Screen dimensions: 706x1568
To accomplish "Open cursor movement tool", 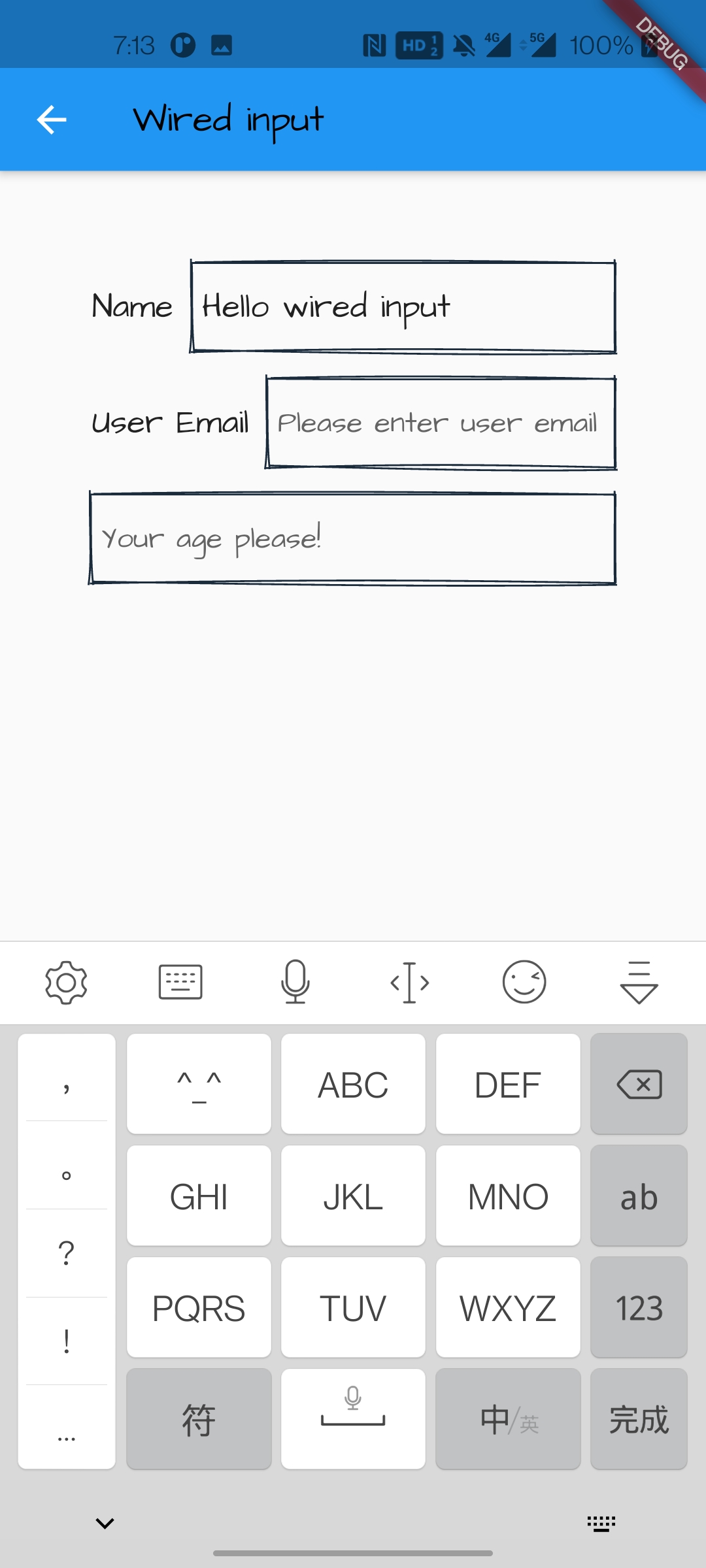I will coord(410,982).
